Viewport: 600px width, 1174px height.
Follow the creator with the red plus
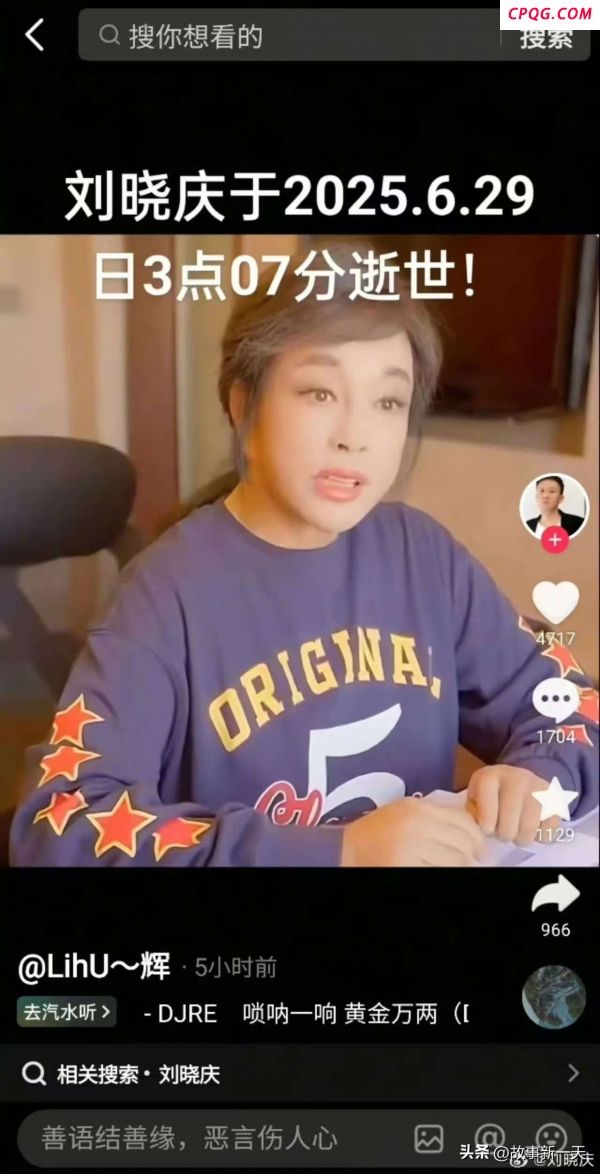point(554,541)
